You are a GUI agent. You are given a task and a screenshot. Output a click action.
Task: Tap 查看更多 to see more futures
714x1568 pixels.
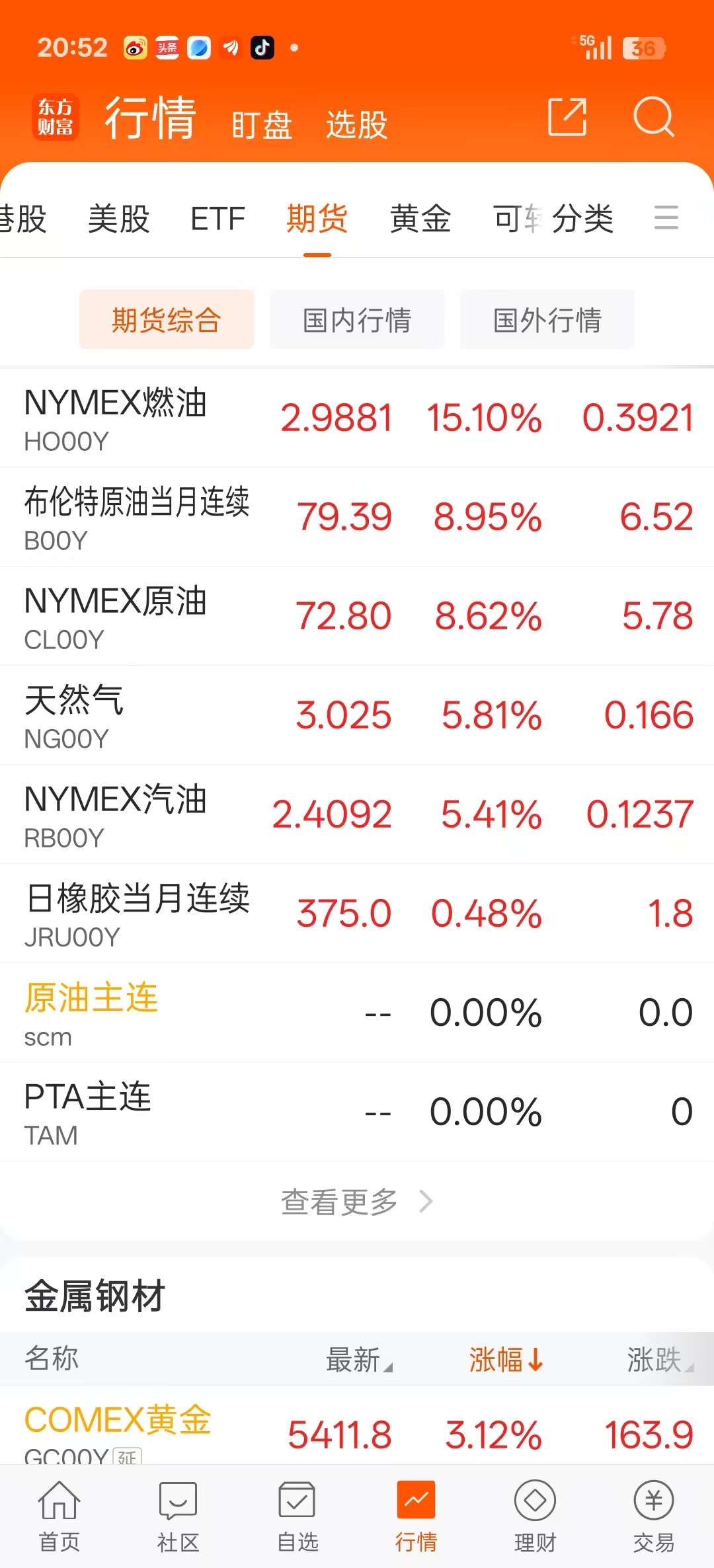click(357, 1202)
